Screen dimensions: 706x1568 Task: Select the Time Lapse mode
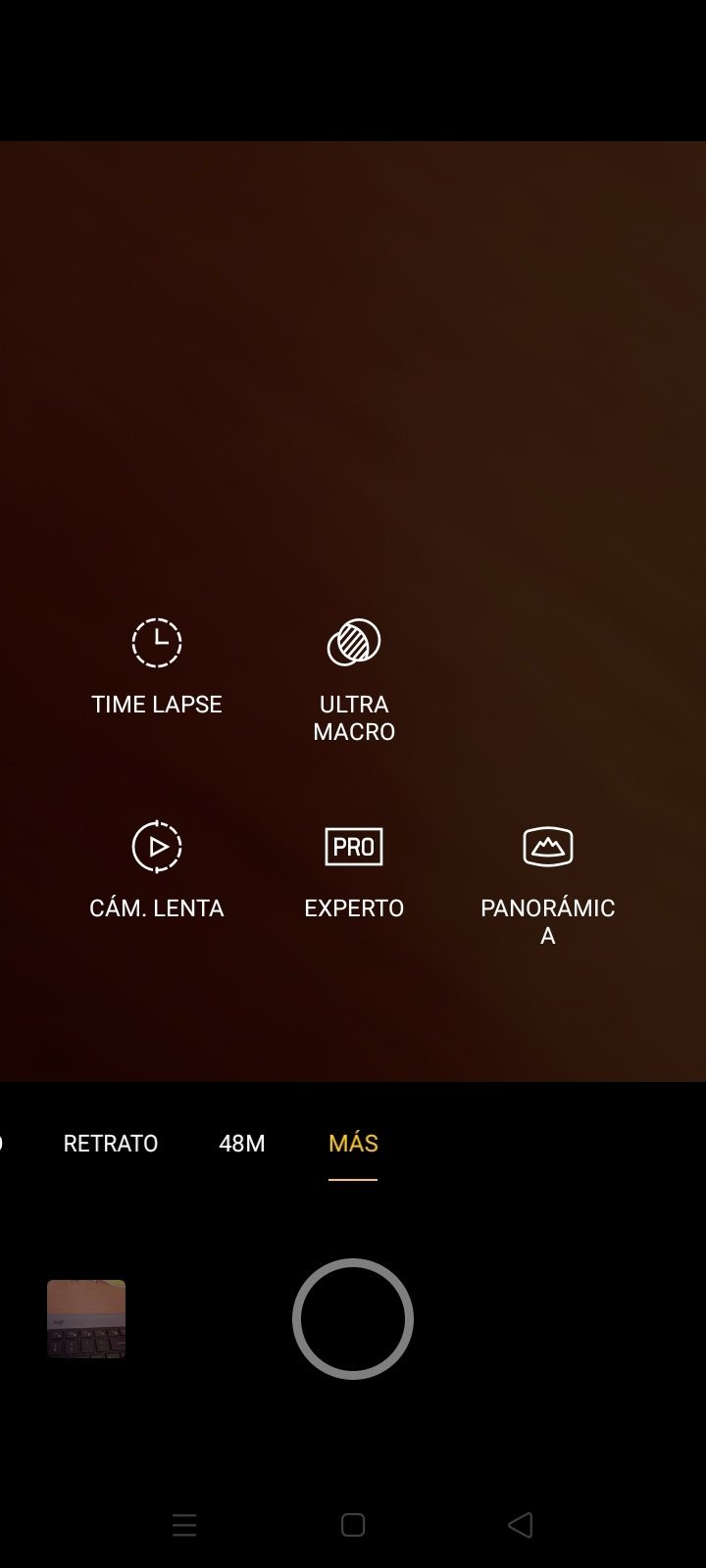pyautogui.click(x=157, y=666)
